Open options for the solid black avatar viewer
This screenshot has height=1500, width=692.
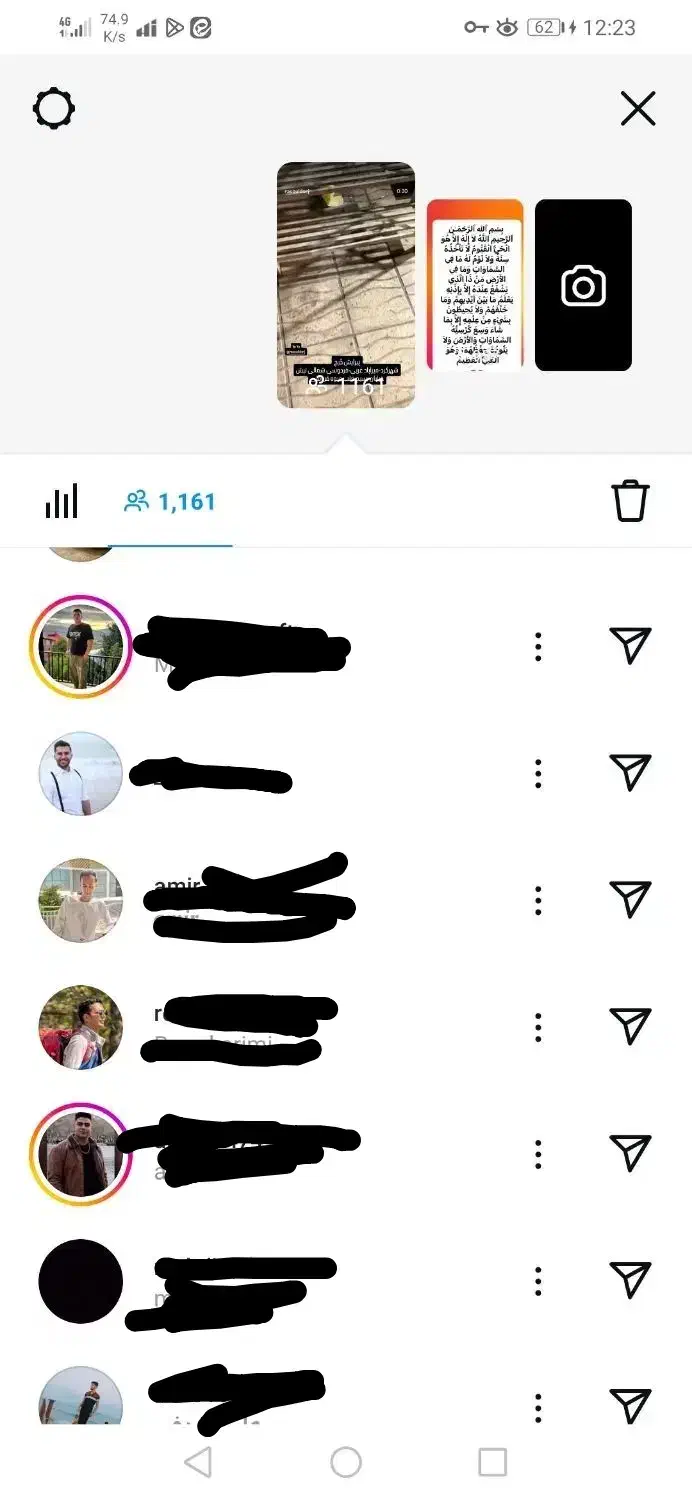[x=538, y=1280]
